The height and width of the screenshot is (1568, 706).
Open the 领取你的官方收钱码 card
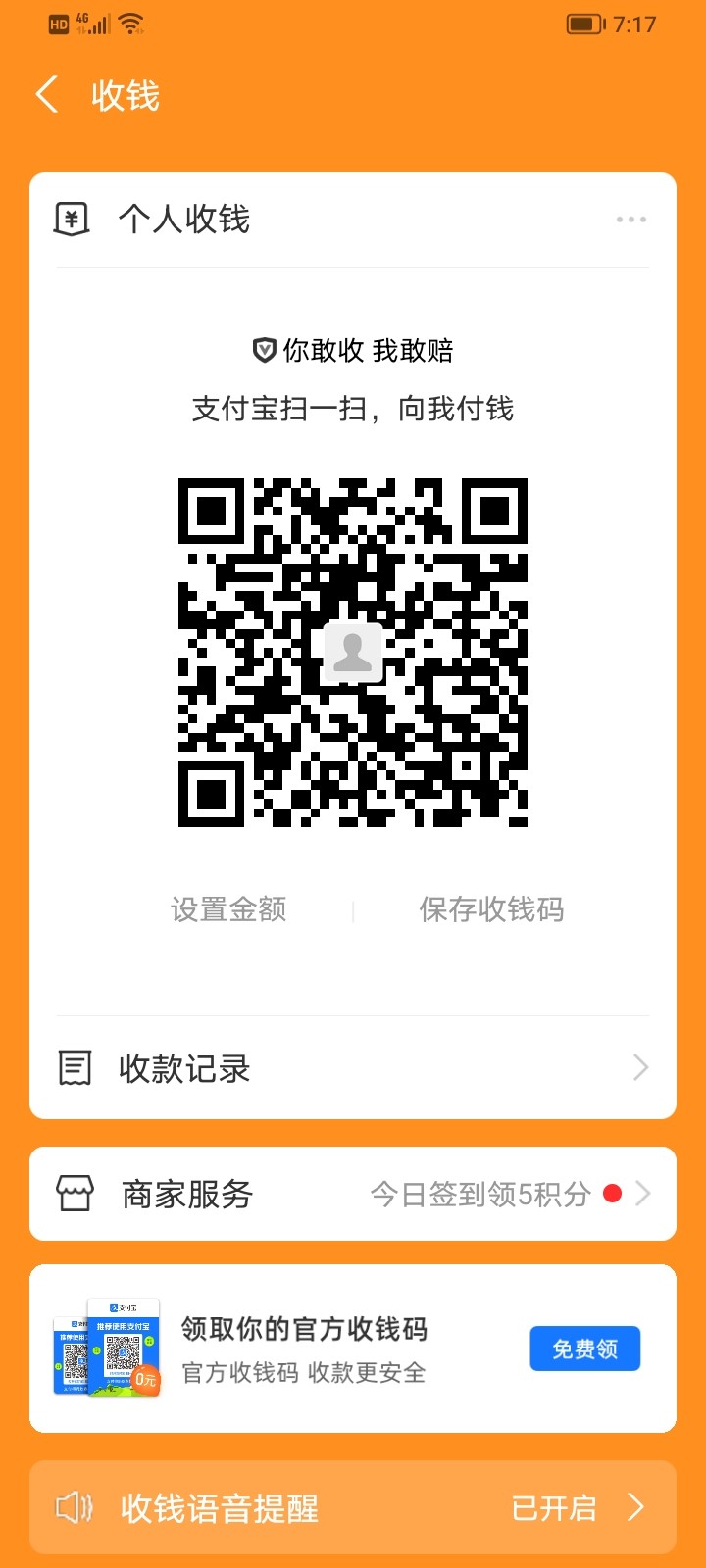[304, 1348]
